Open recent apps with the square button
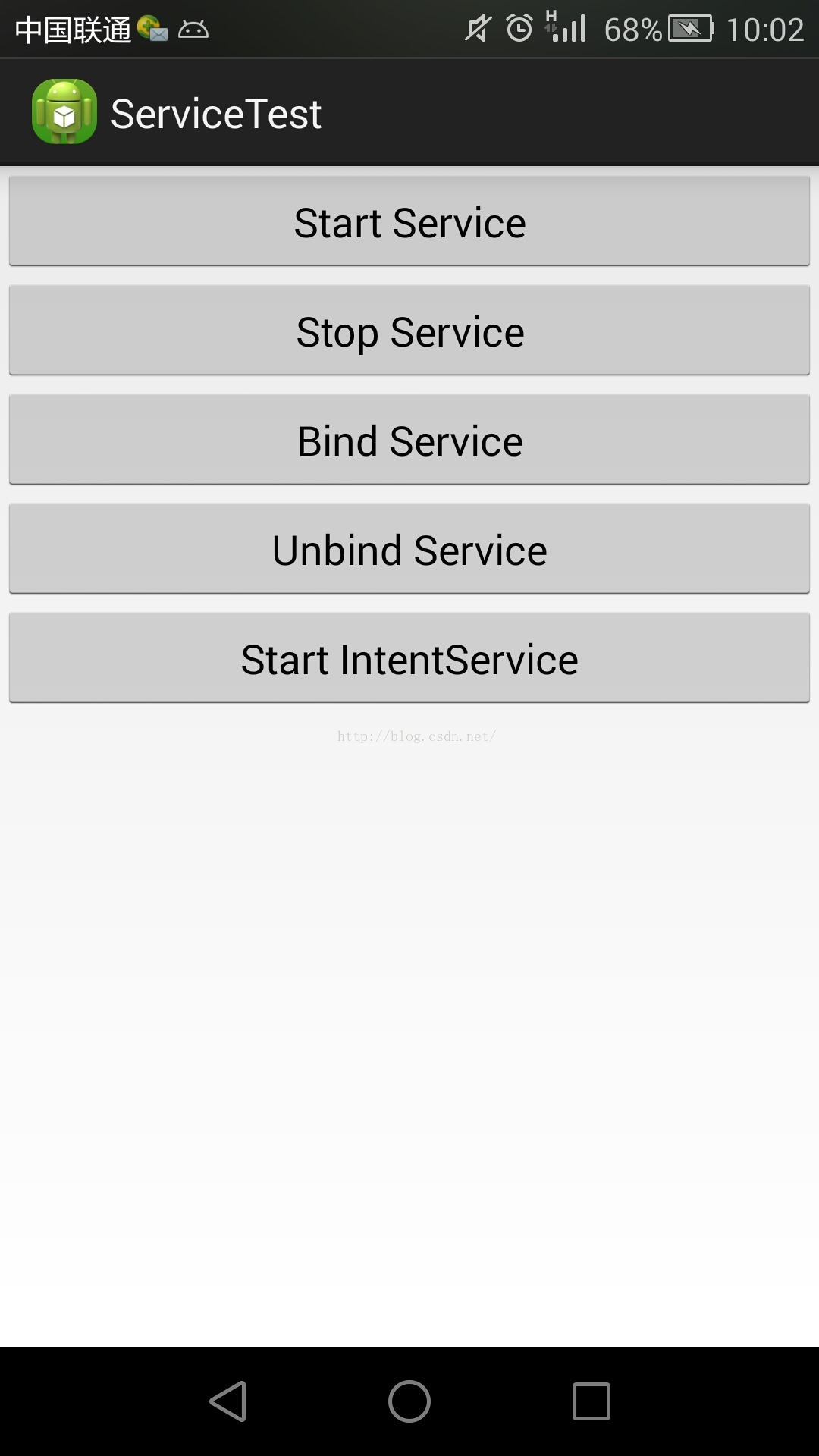Screen dimensions: 819x1456 [591, 1401]
